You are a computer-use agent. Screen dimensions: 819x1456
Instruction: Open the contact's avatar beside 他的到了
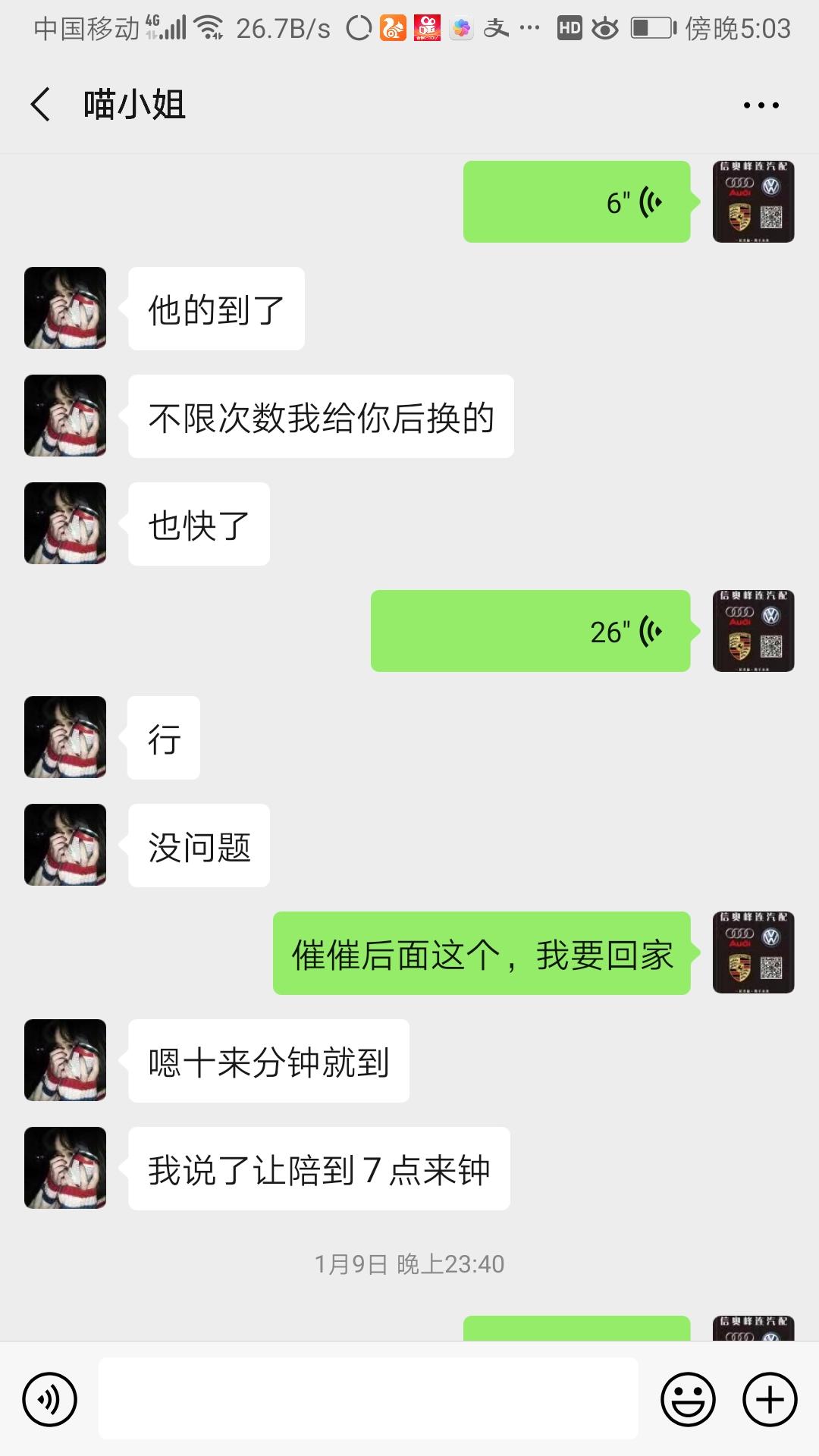point(65,308)
